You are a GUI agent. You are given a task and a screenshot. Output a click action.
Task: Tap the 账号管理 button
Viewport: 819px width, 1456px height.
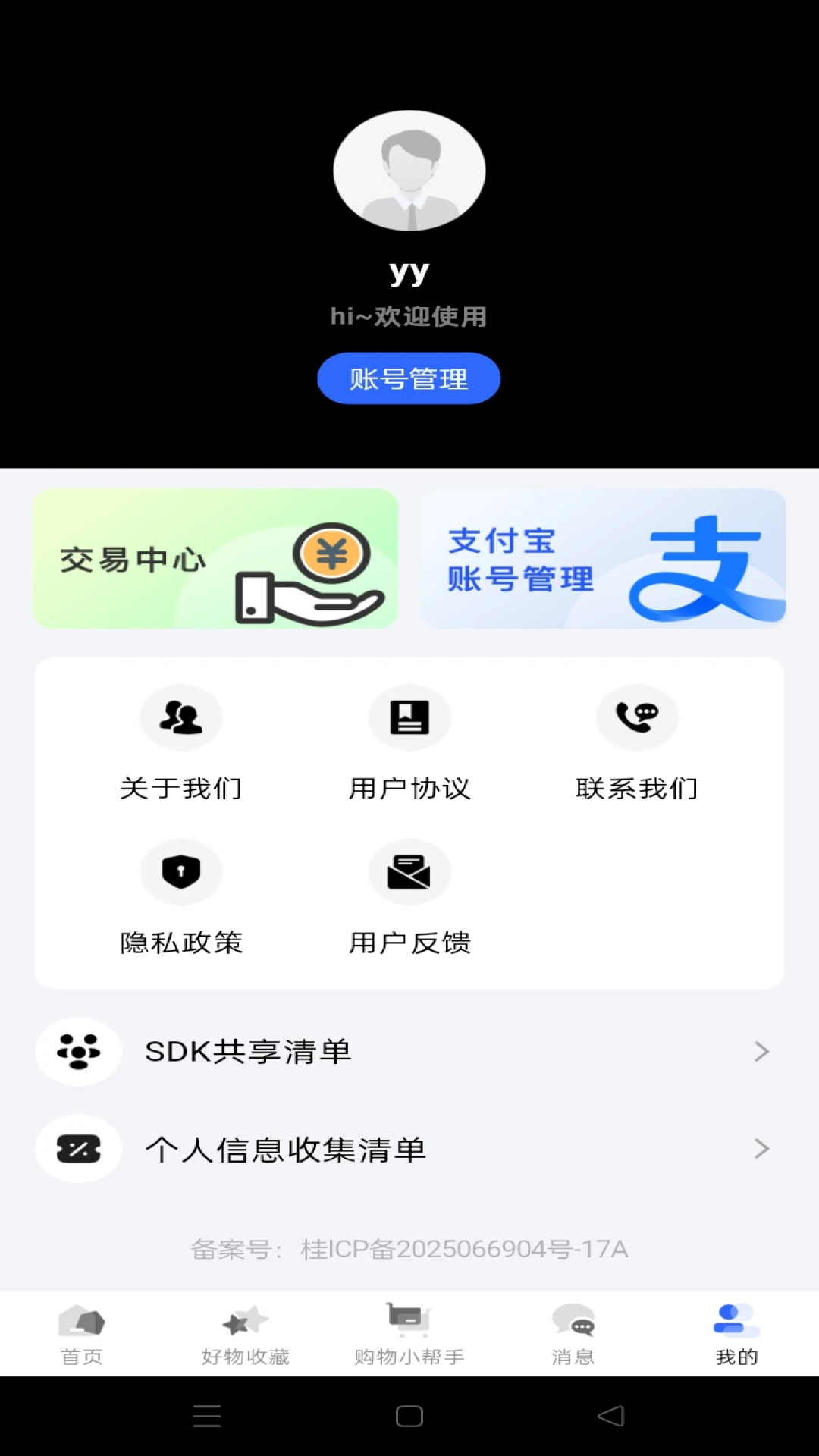coord(409,378)
